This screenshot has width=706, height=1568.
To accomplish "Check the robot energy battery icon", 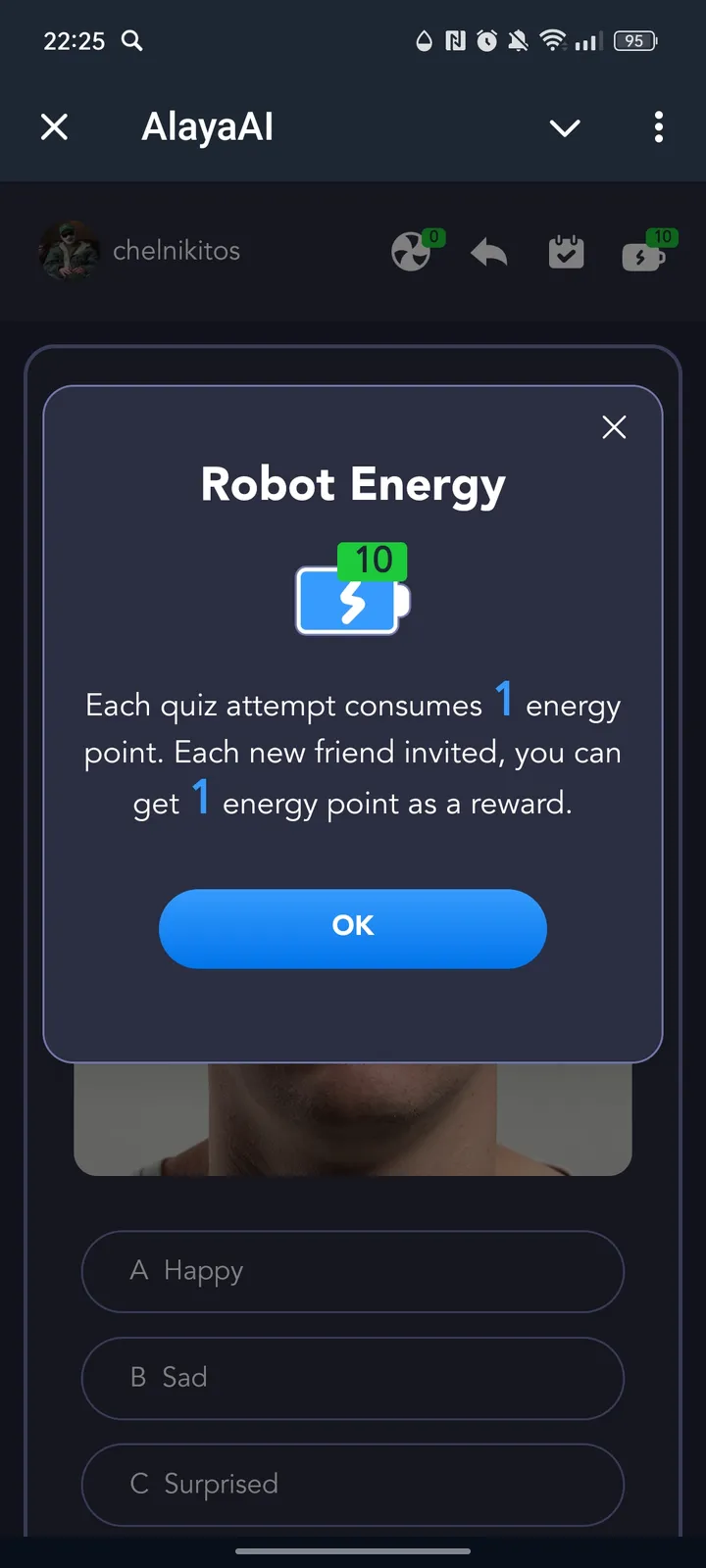I will tap(644, 254).
